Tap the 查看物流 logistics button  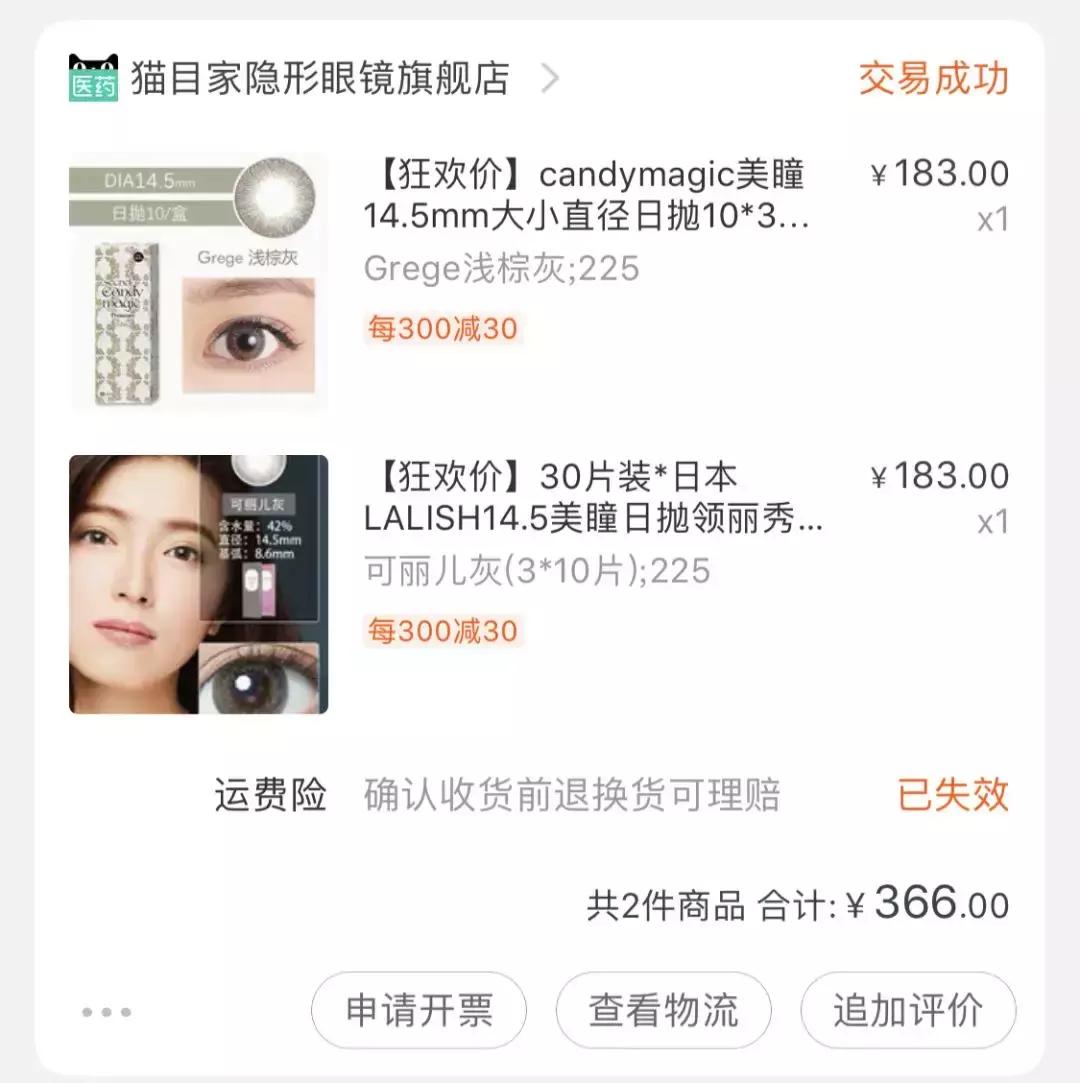pyautogui.click(x=662, y=1011)
